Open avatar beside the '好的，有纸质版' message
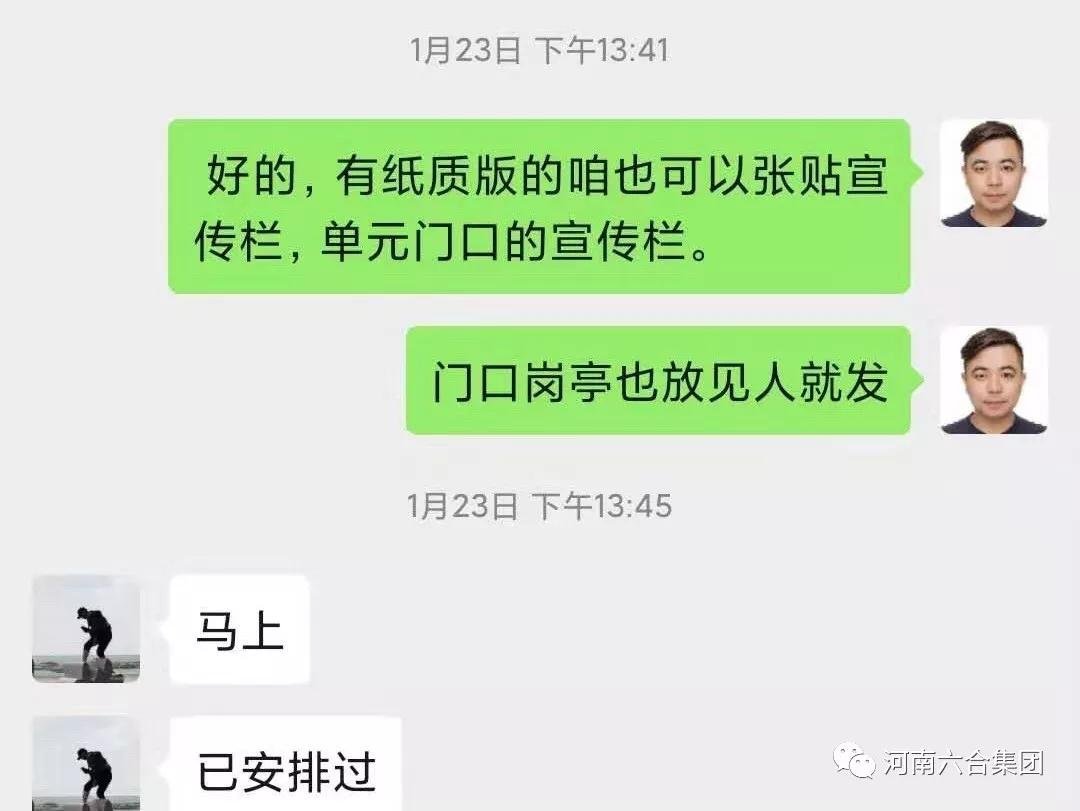Image resolution: width=1080 pixels, height=811 pixels. (x=993, y=174)
